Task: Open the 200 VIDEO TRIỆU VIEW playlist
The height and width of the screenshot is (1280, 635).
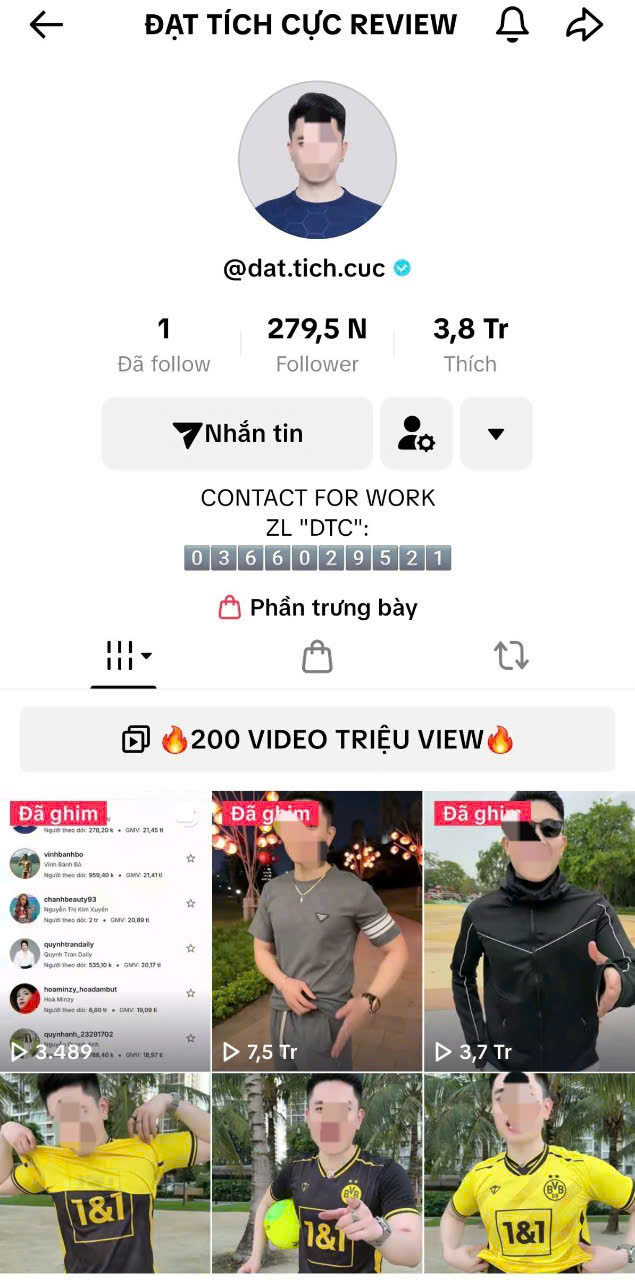Action: pyautogui.click(x=317, y=740)
